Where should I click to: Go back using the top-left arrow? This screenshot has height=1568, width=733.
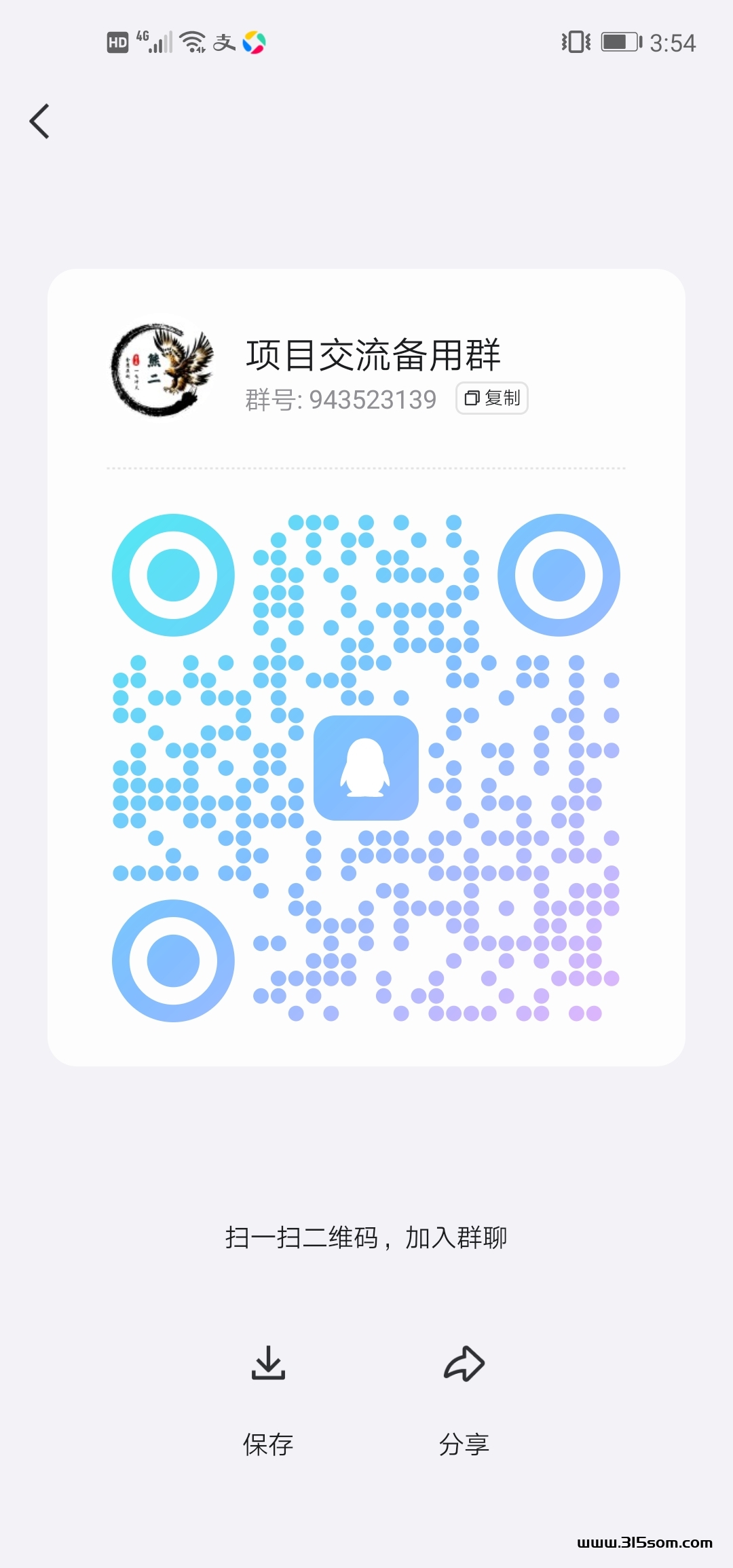pyautogui.click(x=40, y=122)
